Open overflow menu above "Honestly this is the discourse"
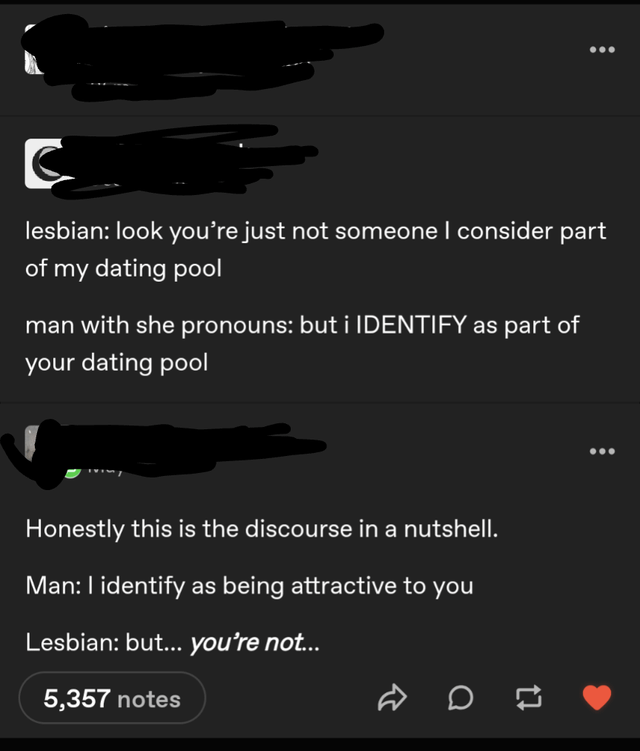The width and height of the screenshot is (640, 751). pyautogui.click(x=600, y=451)
